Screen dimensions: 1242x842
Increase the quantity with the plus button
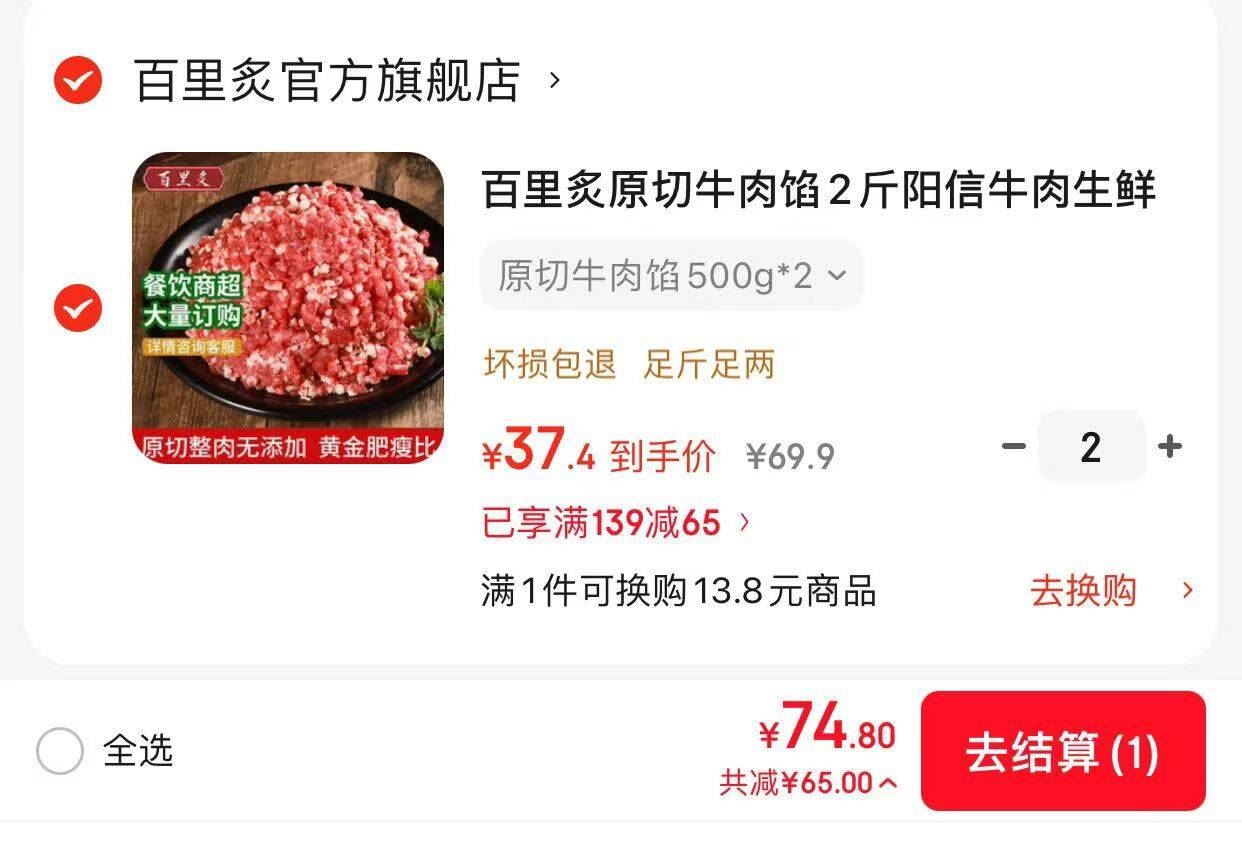[1169, 446]
